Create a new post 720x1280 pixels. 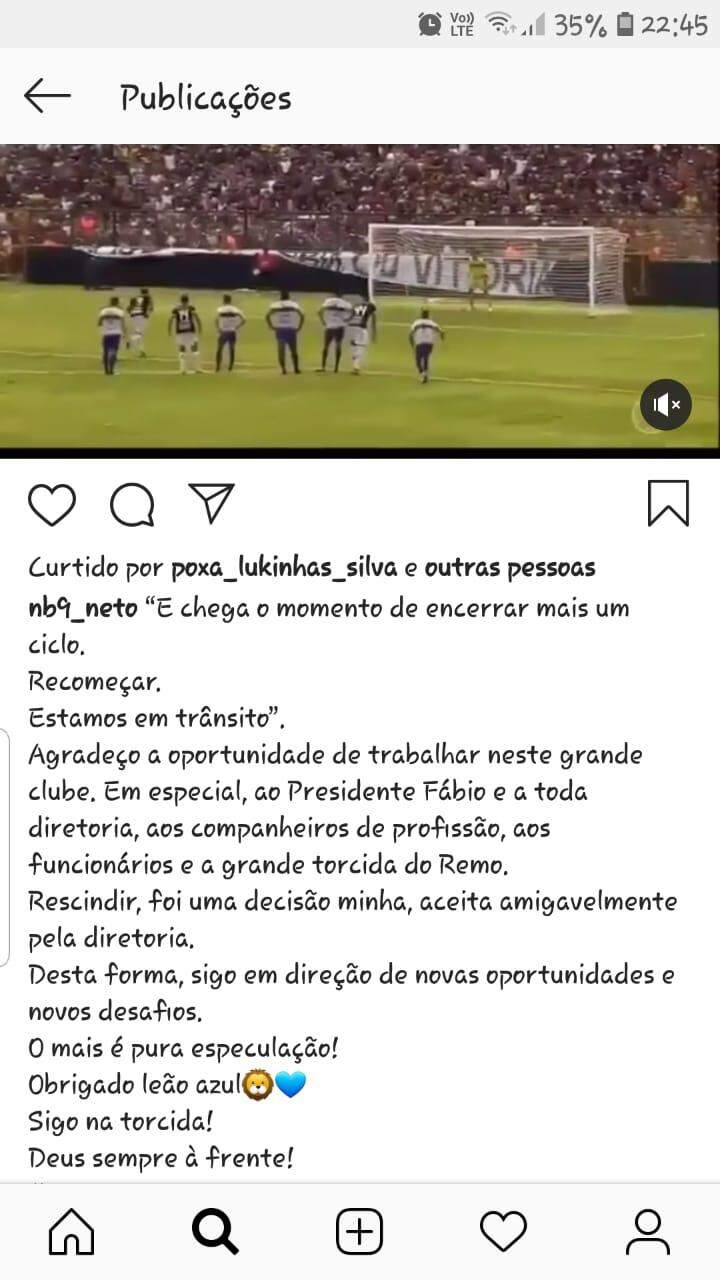[x=359, y=1231]
